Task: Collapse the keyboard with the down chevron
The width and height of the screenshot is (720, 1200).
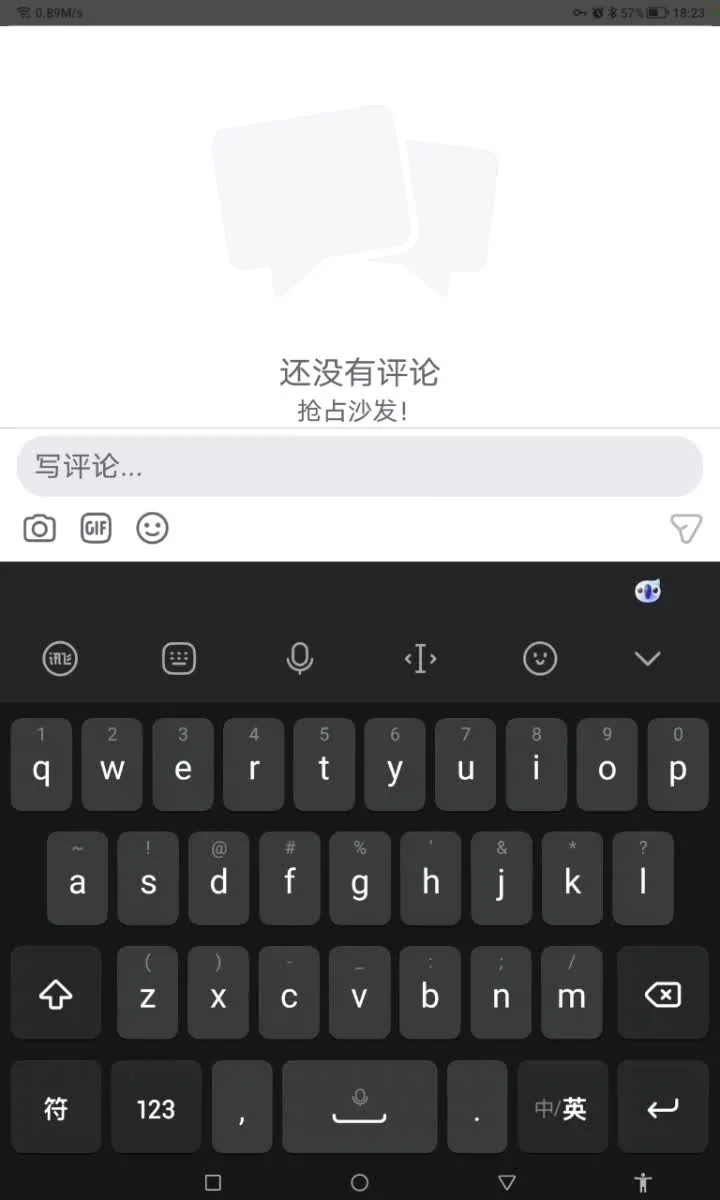Action: click(x=648, y=658)
